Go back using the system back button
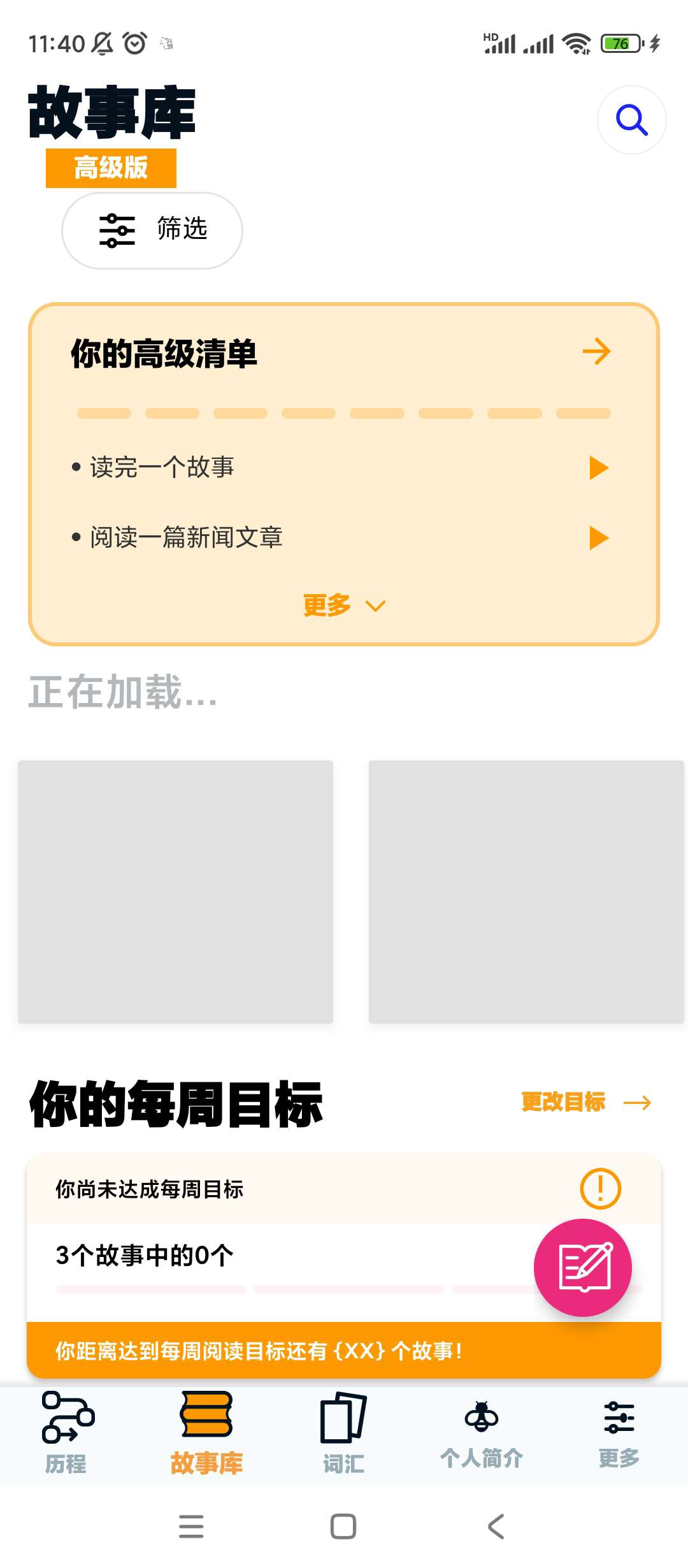 pyautogui.click(x=496, y=1527)
